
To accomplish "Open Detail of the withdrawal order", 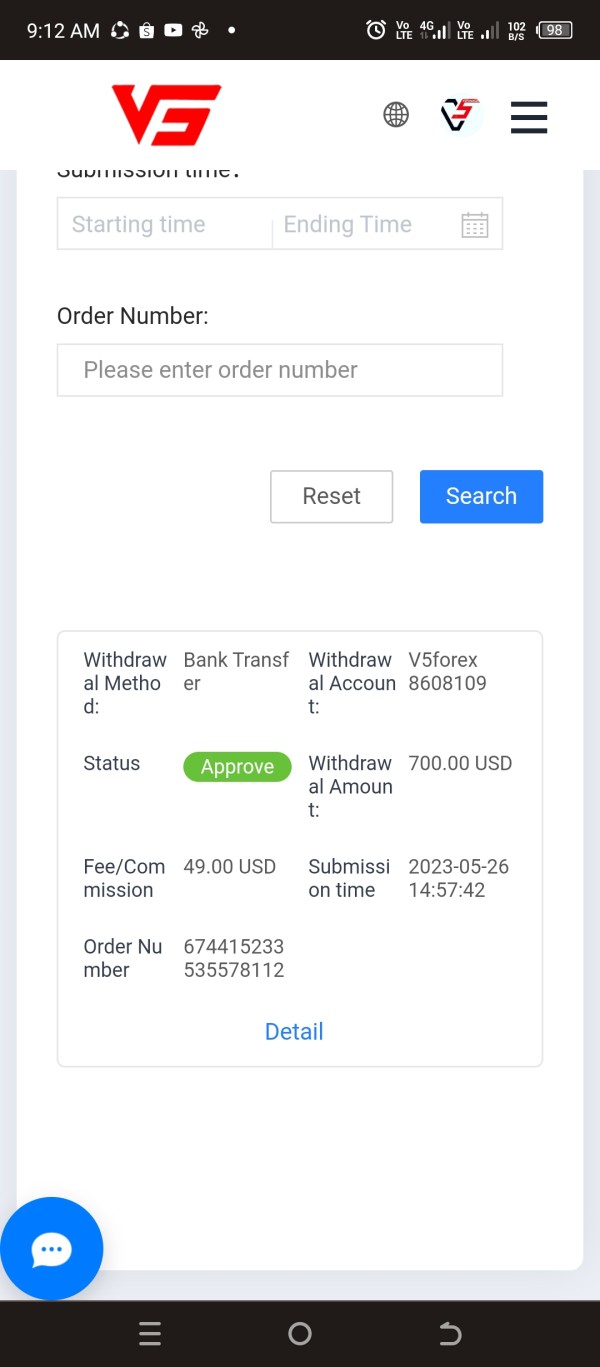I will [x=294, y=1031].
